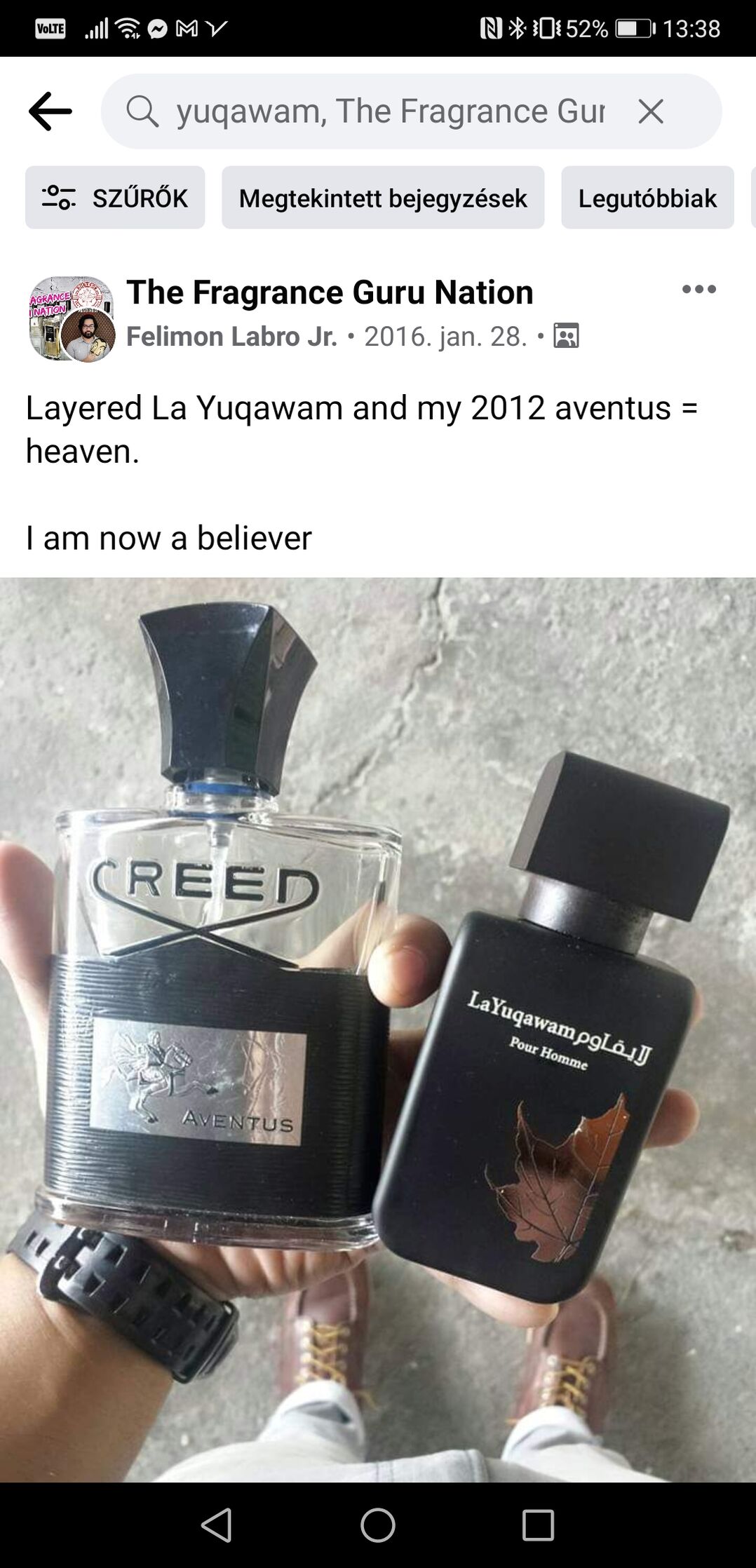This screenshot has width=756, height=1568.
Task: Open recent apps from navigation bar
Action: click(538, 1525)
